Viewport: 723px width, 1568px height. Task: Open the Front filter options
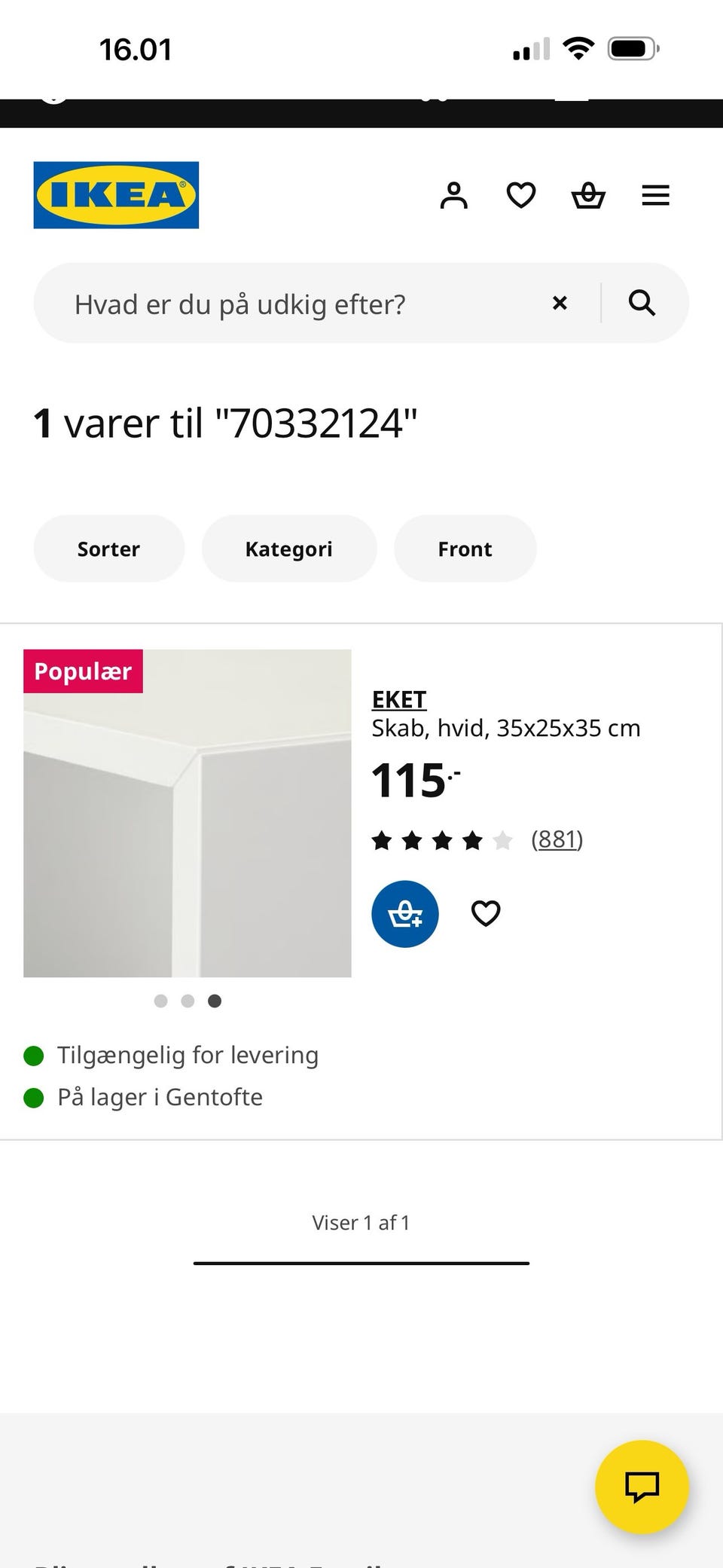(465, 549)
